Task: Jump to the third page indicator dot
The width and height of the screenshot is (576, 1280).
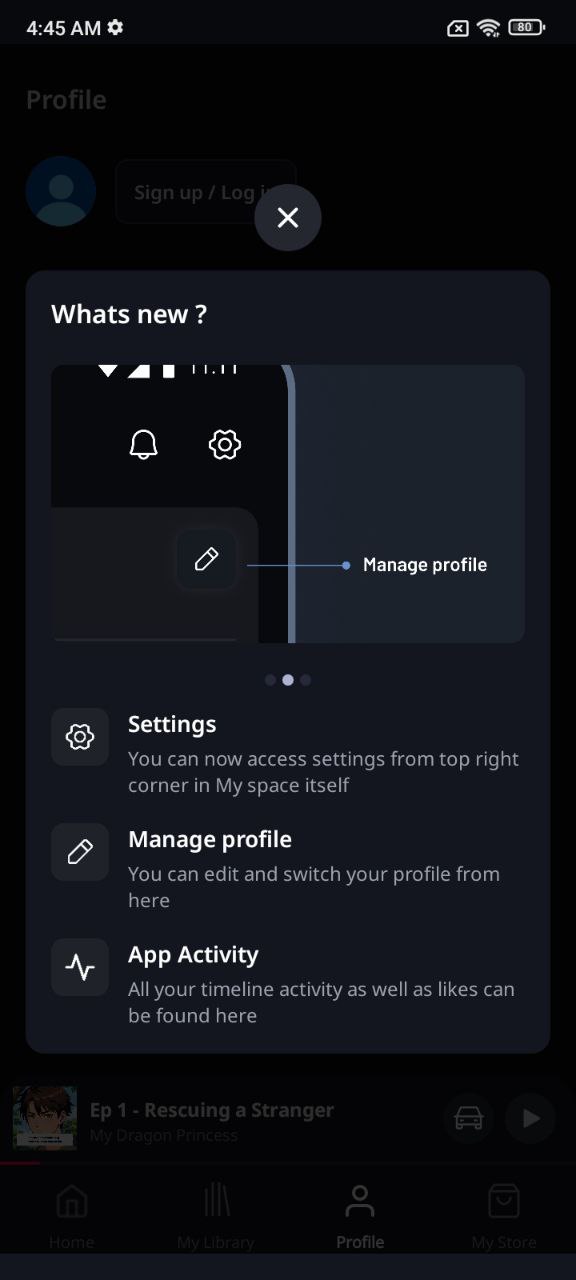Action: pos(306,680)
